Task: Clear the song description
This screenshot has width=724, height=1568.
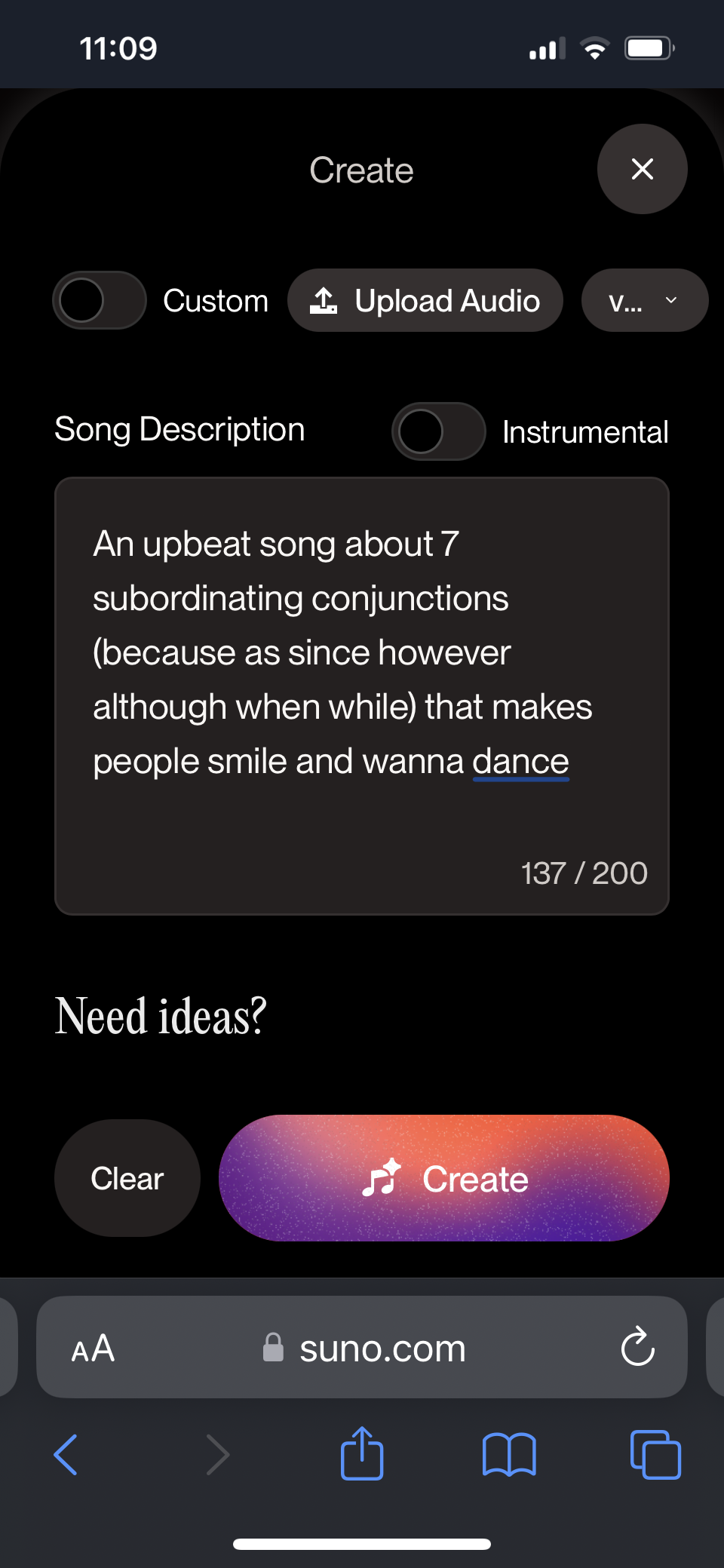Action: [x=127, y=1178]
